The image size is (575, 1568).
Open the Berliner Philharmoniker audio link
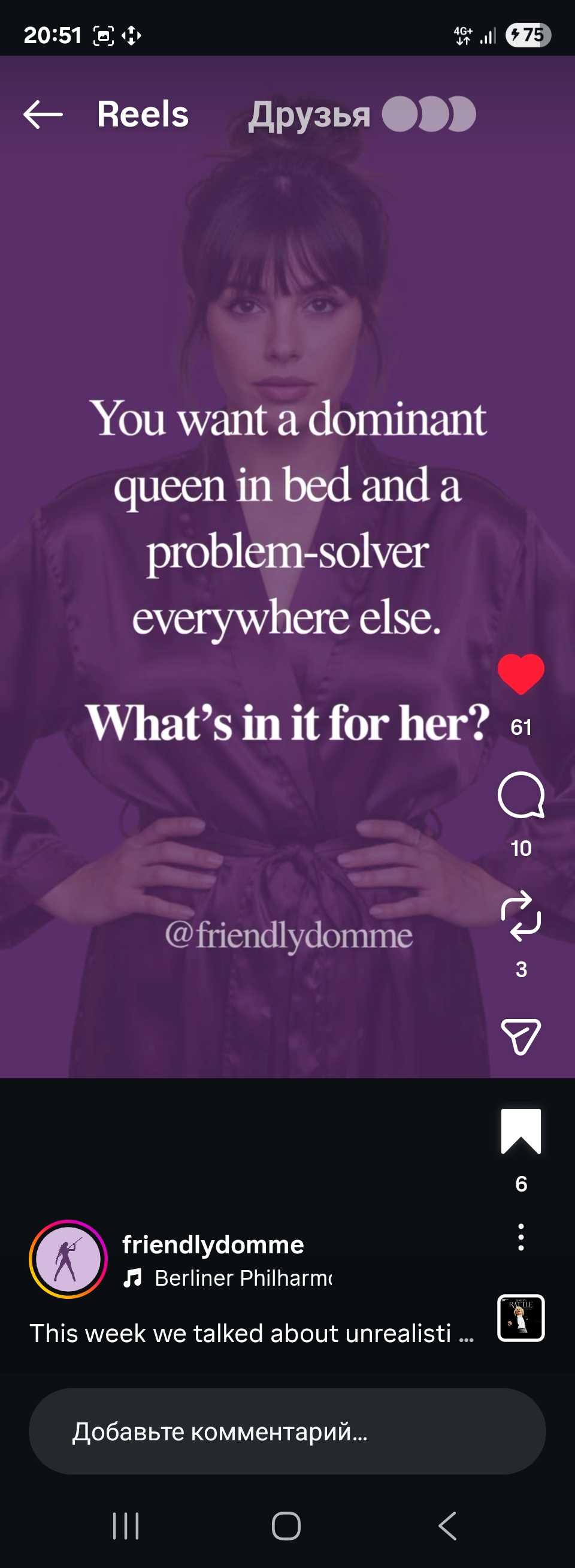click(242, 1278)
